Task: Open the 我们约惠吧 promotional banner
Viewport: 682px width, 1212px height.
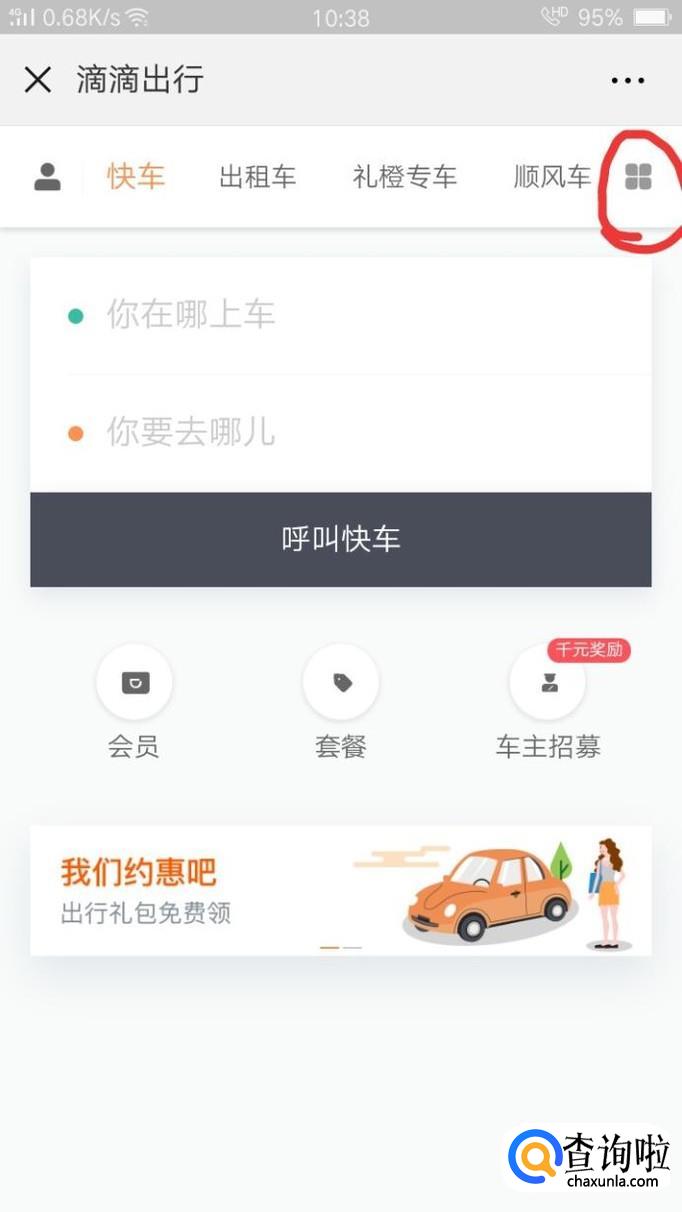Action: click(x=340, y=889)
